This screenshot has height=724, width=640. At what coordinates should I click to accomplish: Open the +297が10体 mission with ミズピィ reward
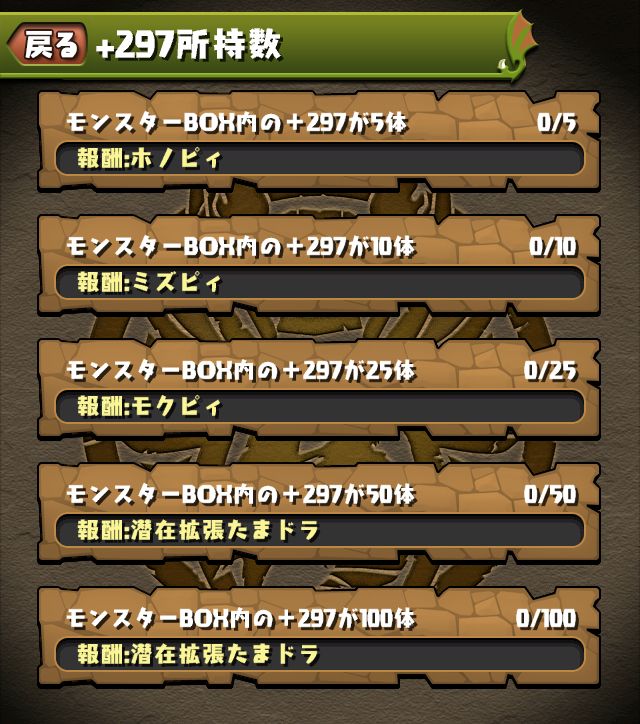click(319, 265)
